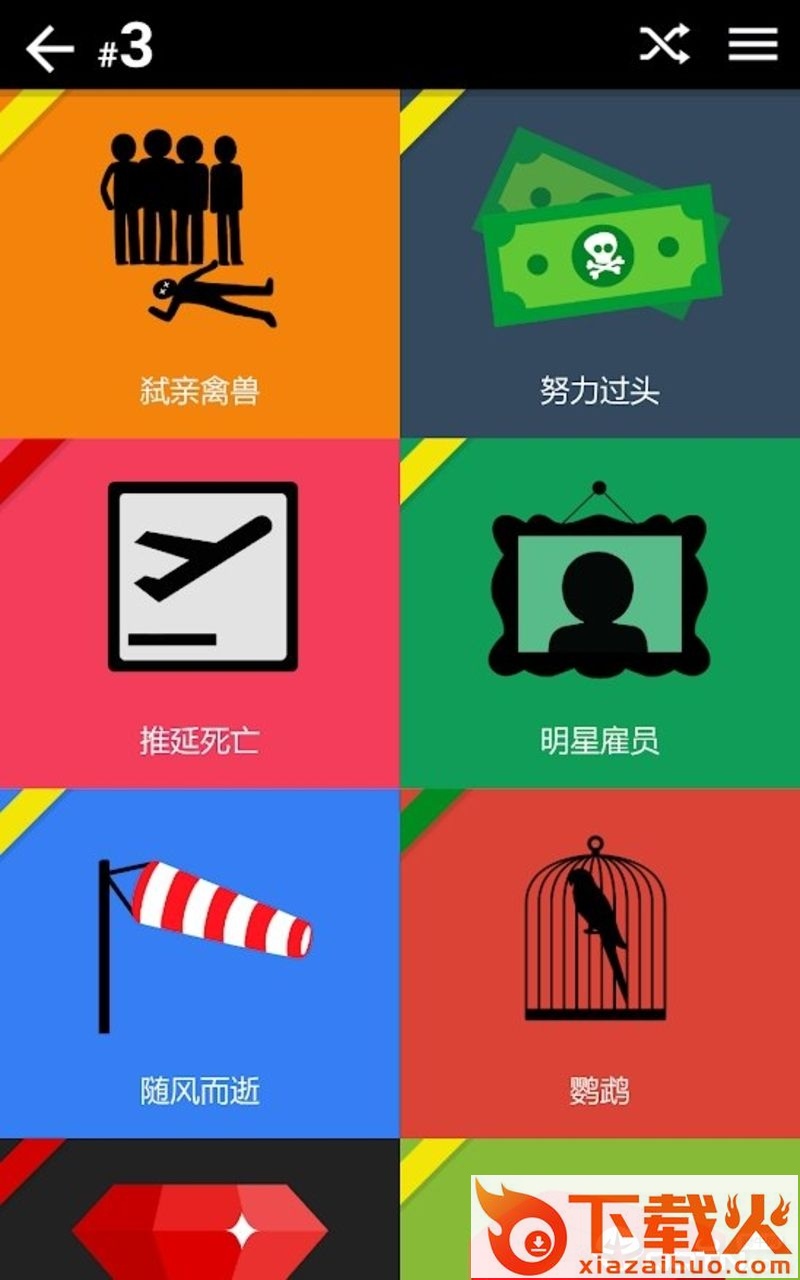
Task: Select the 推延死亡 airplane tile
Action: [x=200, y=613]
